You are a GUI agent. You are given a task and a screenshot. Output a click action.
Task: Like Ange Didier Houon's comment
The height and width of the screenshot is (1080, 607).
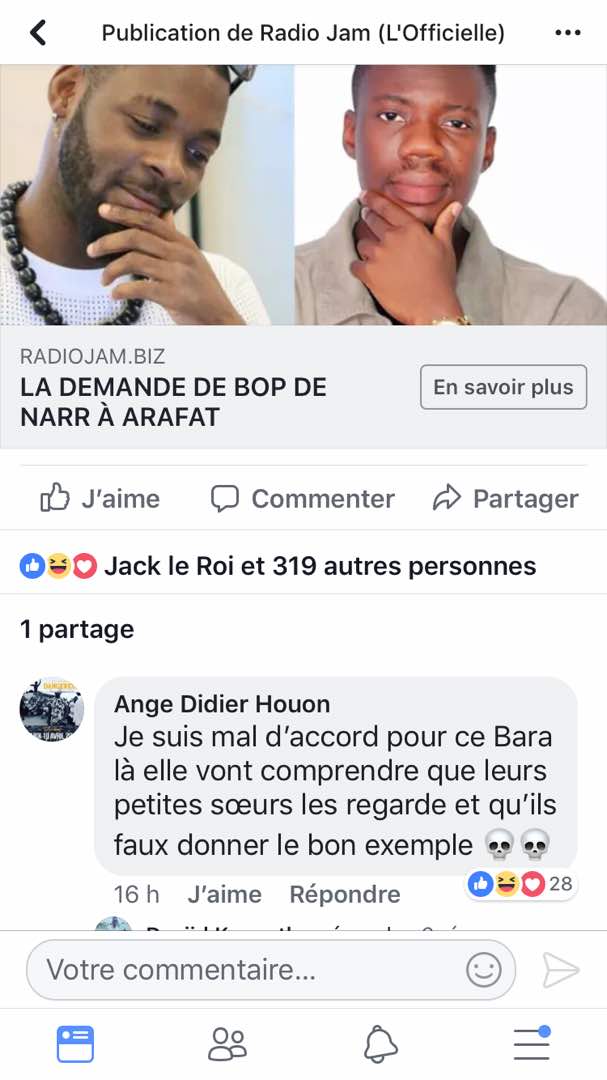[x=224, y=894]
